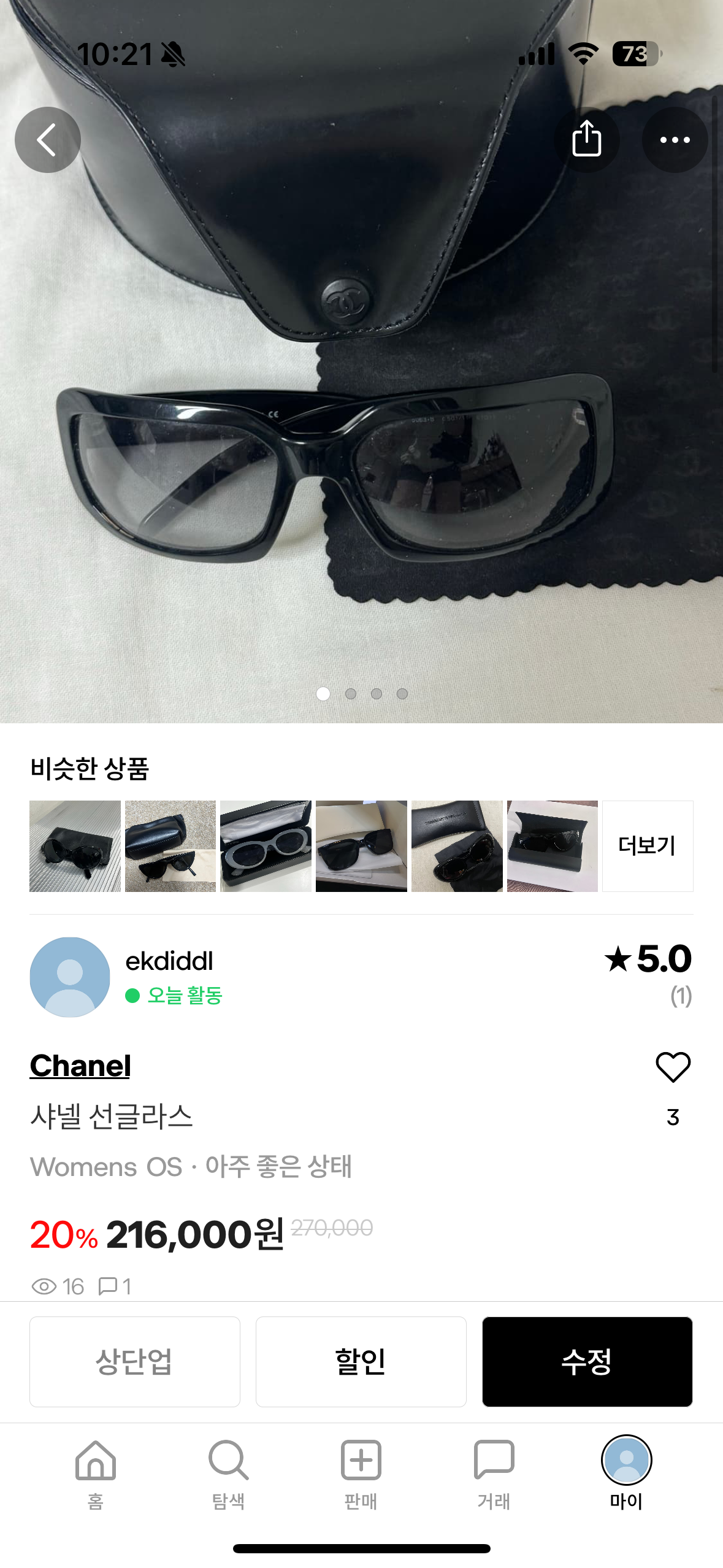Switch to the 홈 tab
Screen dimensions: 723x1568
(96, 1474)
